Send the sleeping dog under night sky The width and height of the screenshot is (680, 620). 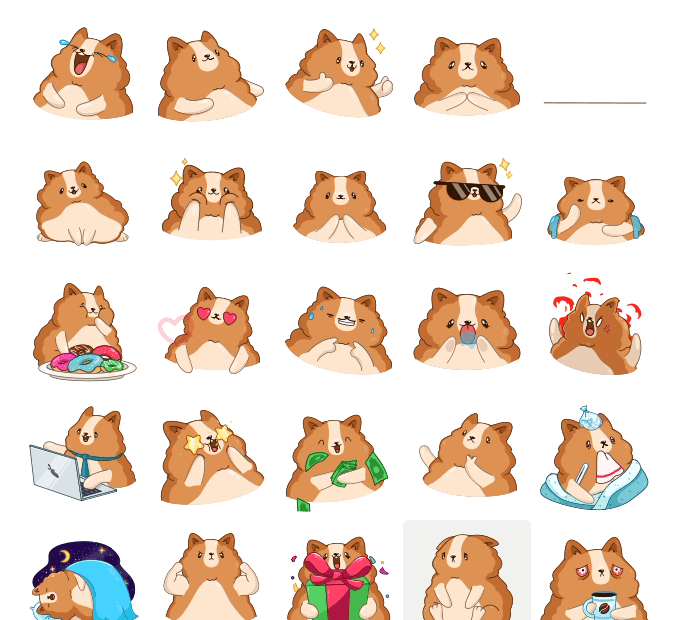pos(84,580)
